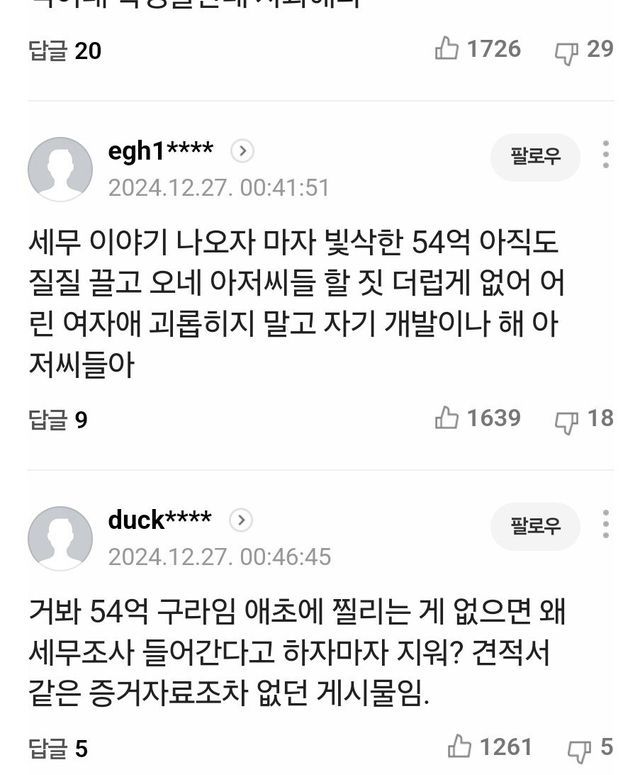
Task: View 5 replies to duck**** comment
Action: [58, 748]
